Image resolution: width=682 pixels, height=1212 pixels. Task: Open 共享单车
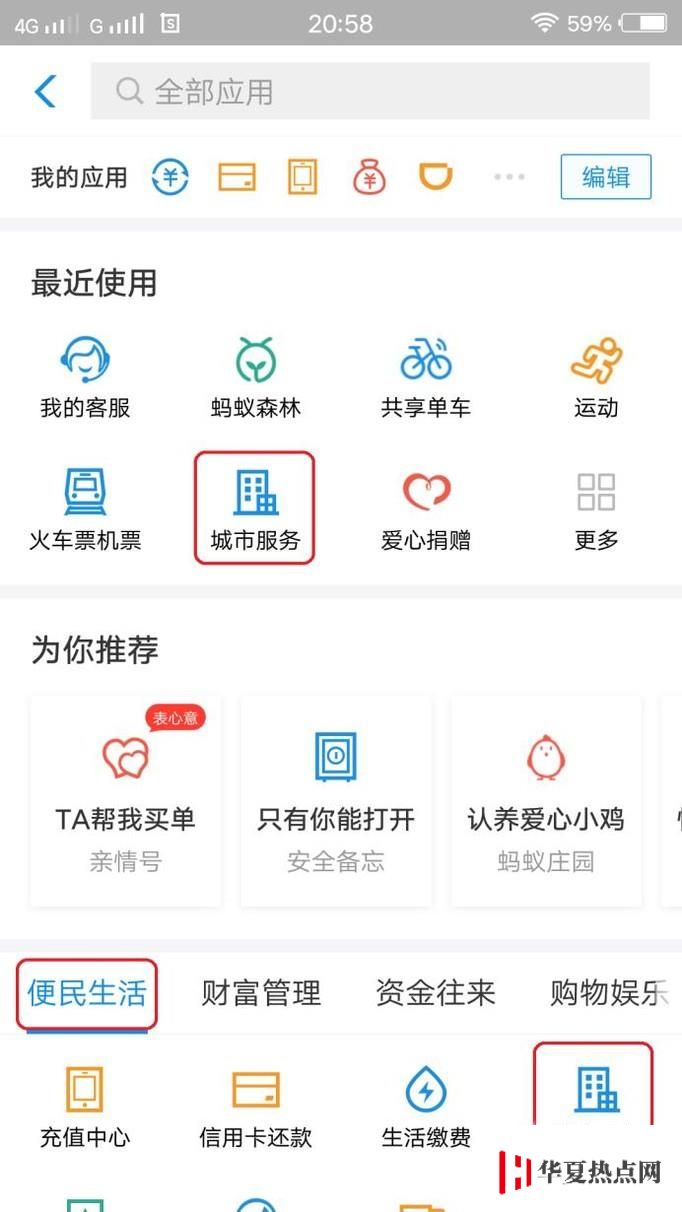(x=426, y=378)
